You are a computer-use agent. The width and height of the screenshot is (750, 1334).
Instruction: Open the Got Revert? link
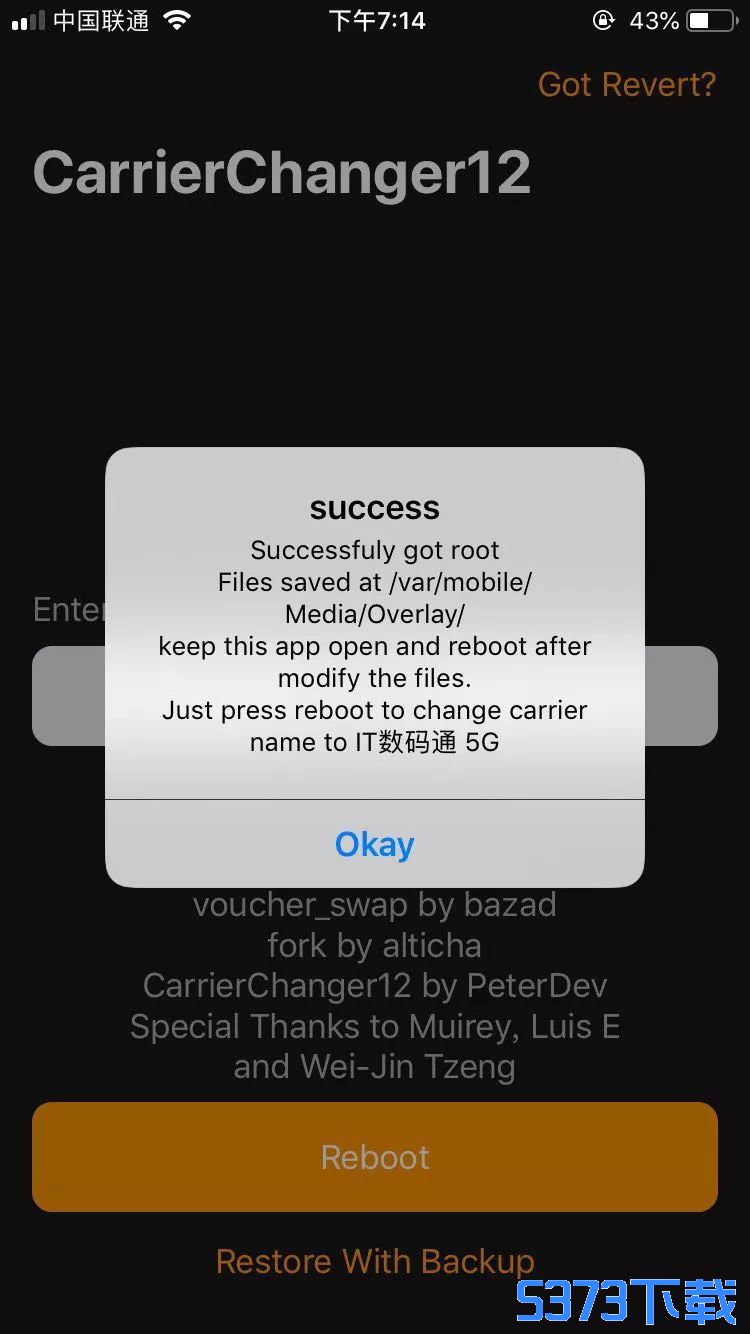point(627,84)
